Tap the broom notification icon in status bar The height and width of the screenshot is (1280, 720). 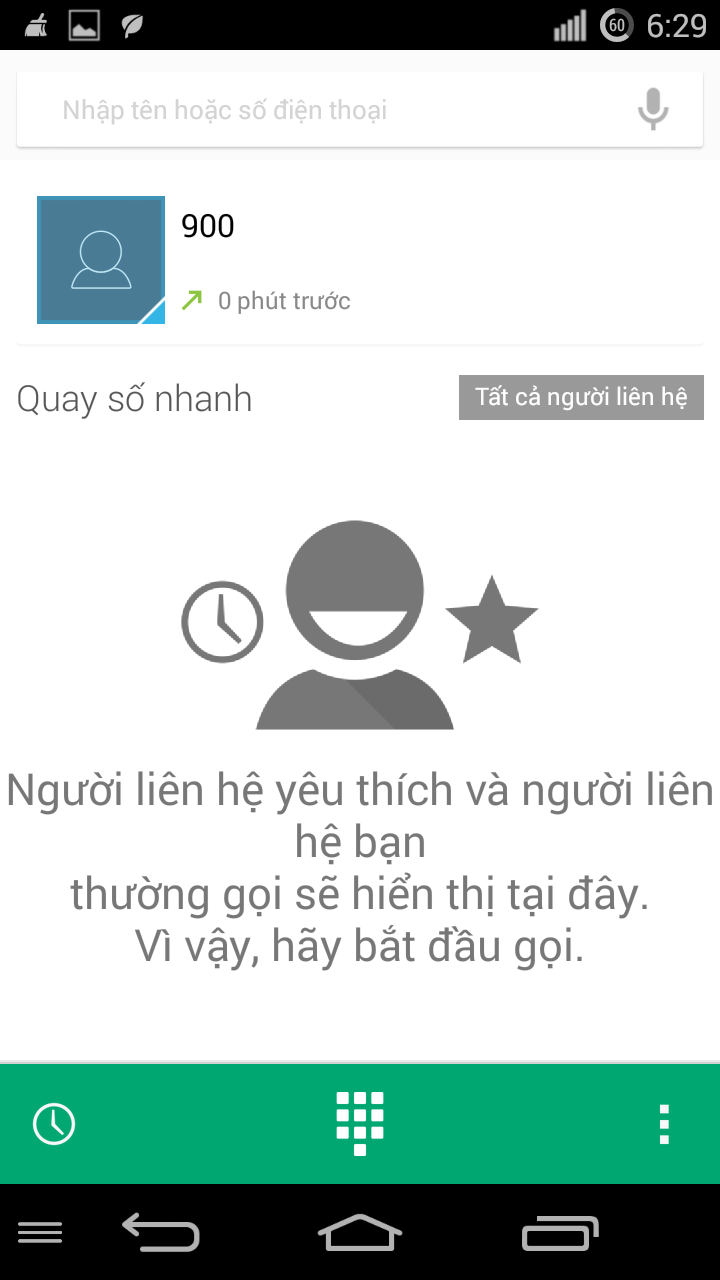pos(36,24)
